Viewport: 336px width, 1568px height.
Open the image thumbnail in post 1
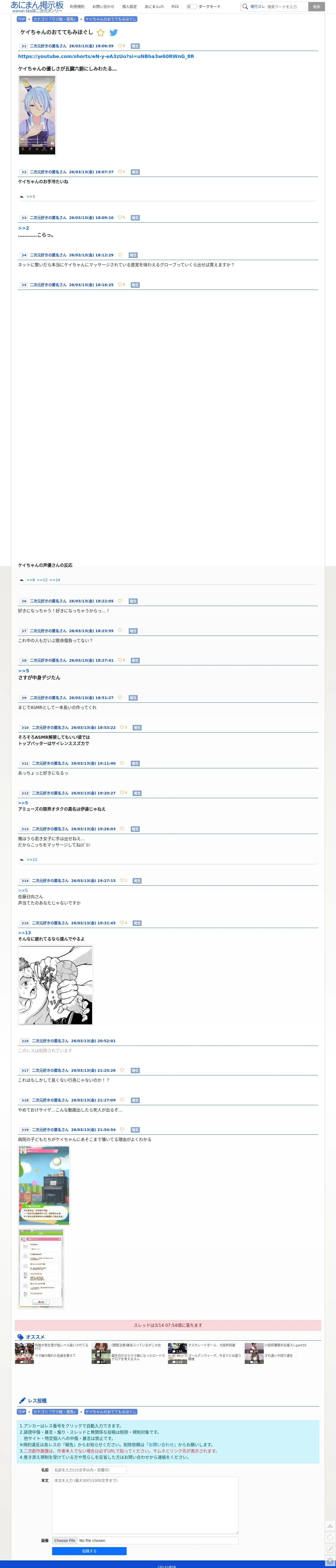(38, 115)
